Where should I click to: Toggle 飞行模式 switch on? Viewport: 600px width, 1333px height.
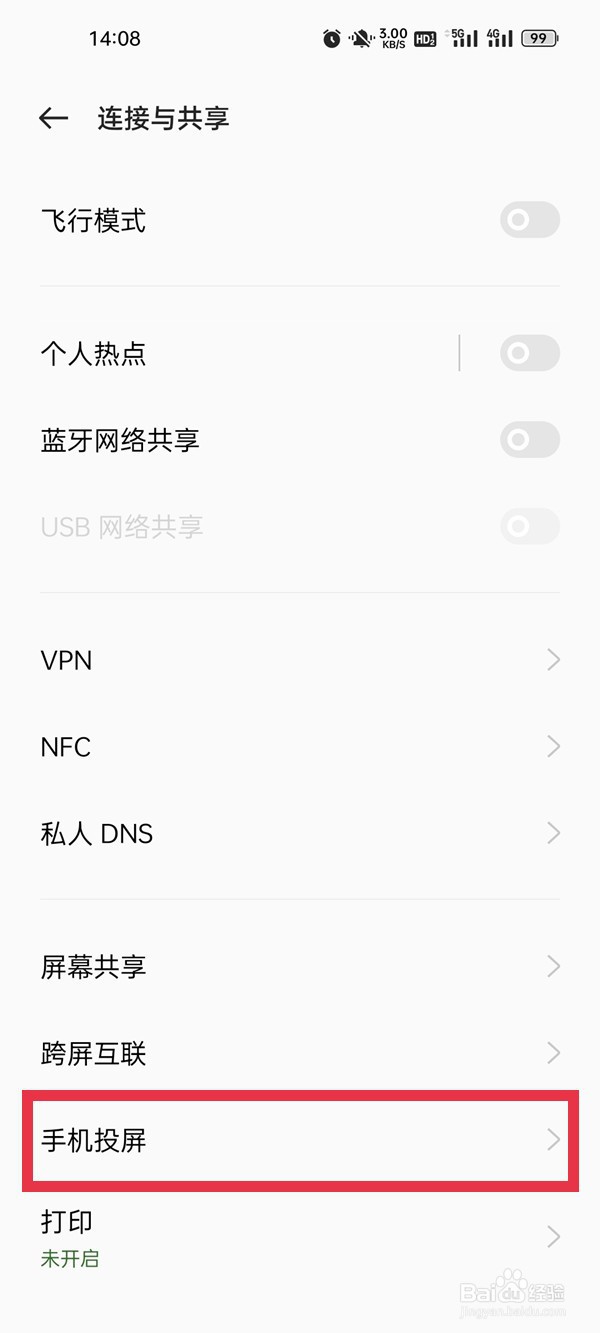click(x=529, y=220)
